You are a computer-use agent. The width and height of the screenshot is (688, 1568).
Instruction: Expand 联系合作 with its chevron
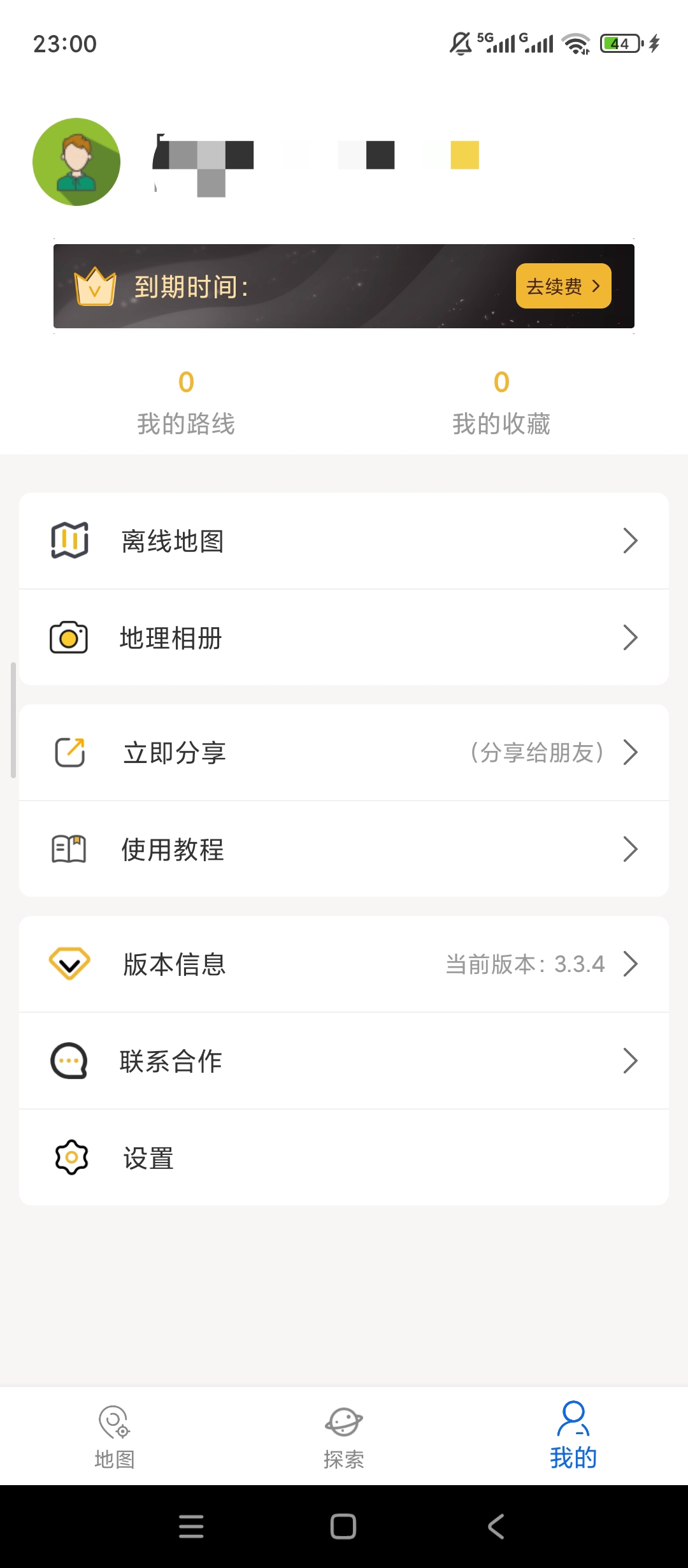coord(631,1060)
